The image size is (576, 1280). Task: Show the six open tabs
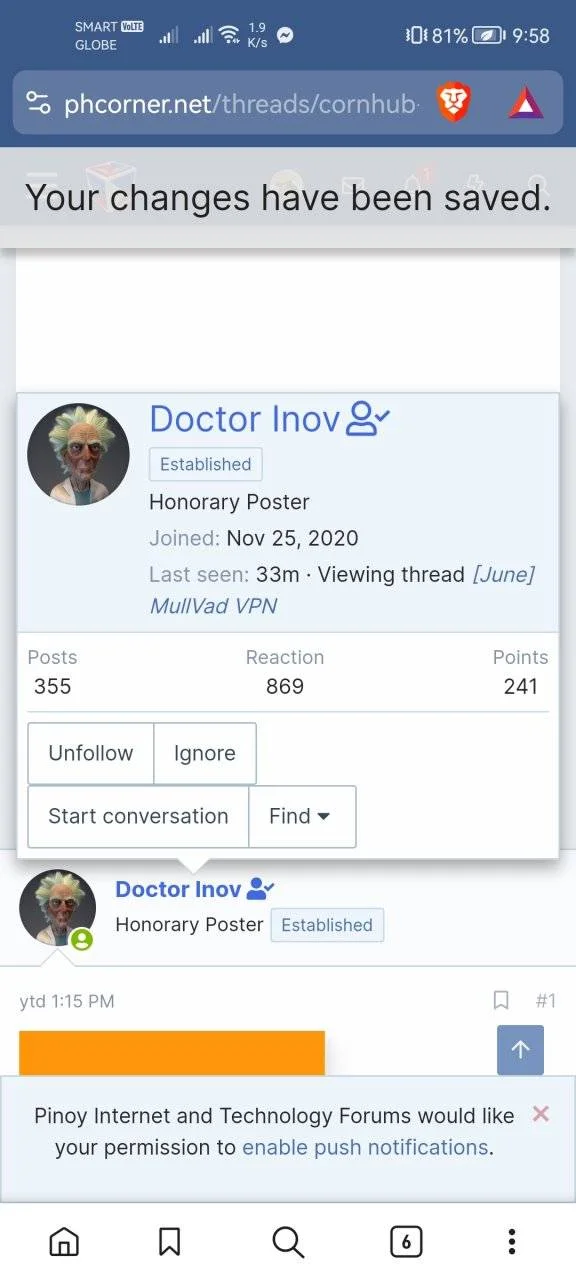coord(405,1241)
